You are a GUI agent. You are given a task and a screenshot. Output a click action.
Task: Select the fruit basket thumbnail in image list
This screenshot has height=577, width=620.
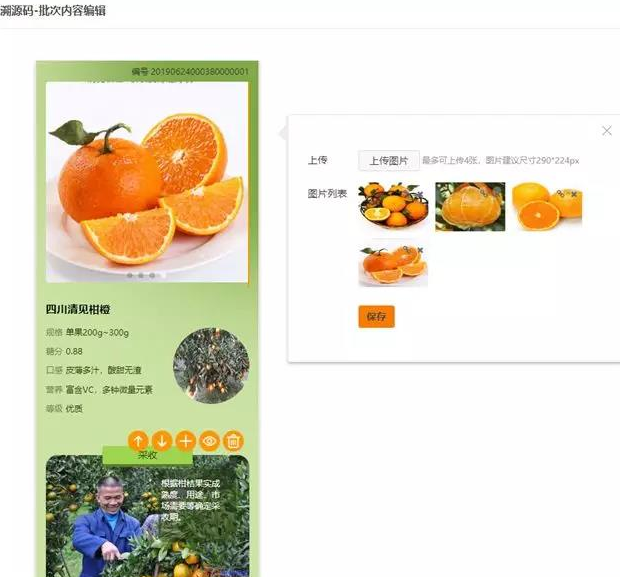[x=393, y=207]
